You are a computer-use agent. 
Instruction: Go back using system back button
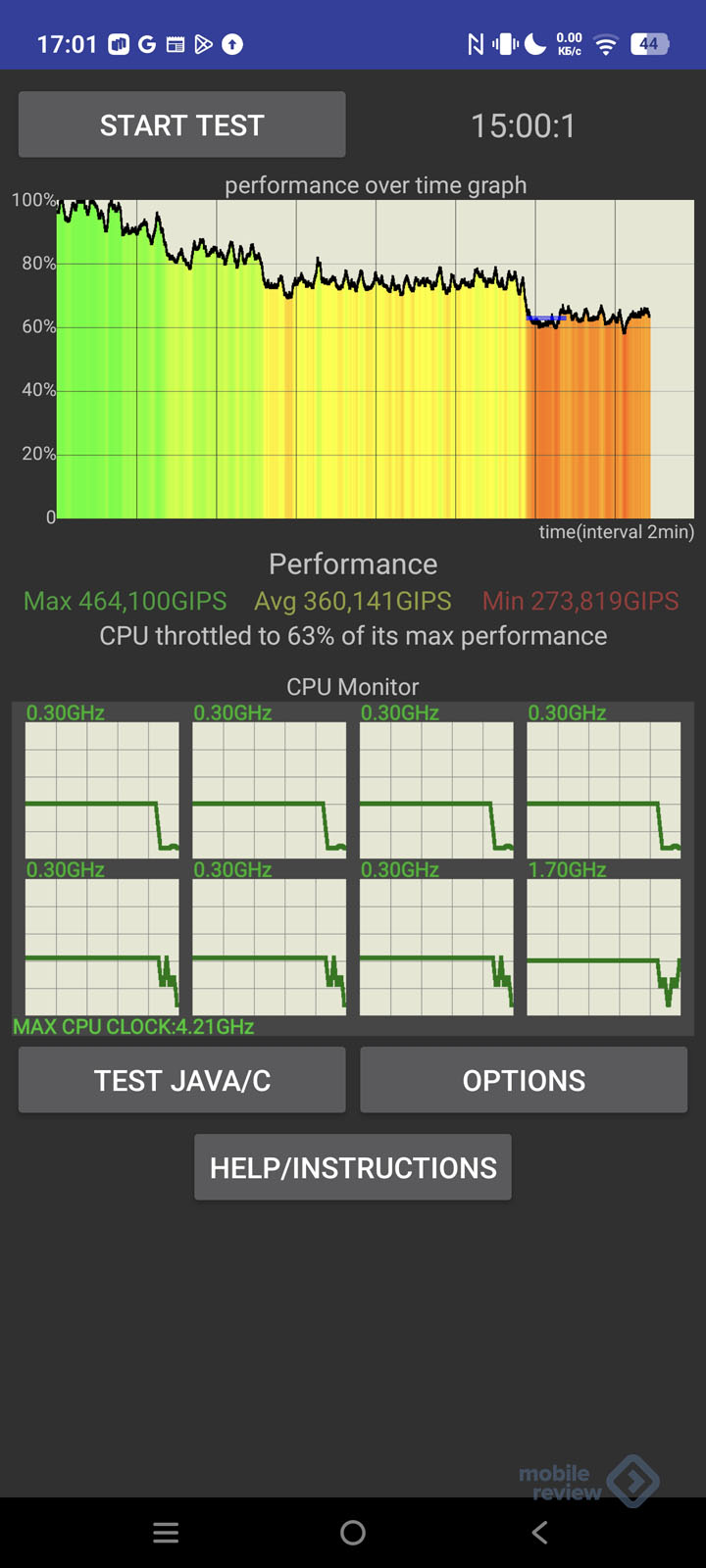pyautogui.click(x=539, y=1533)
